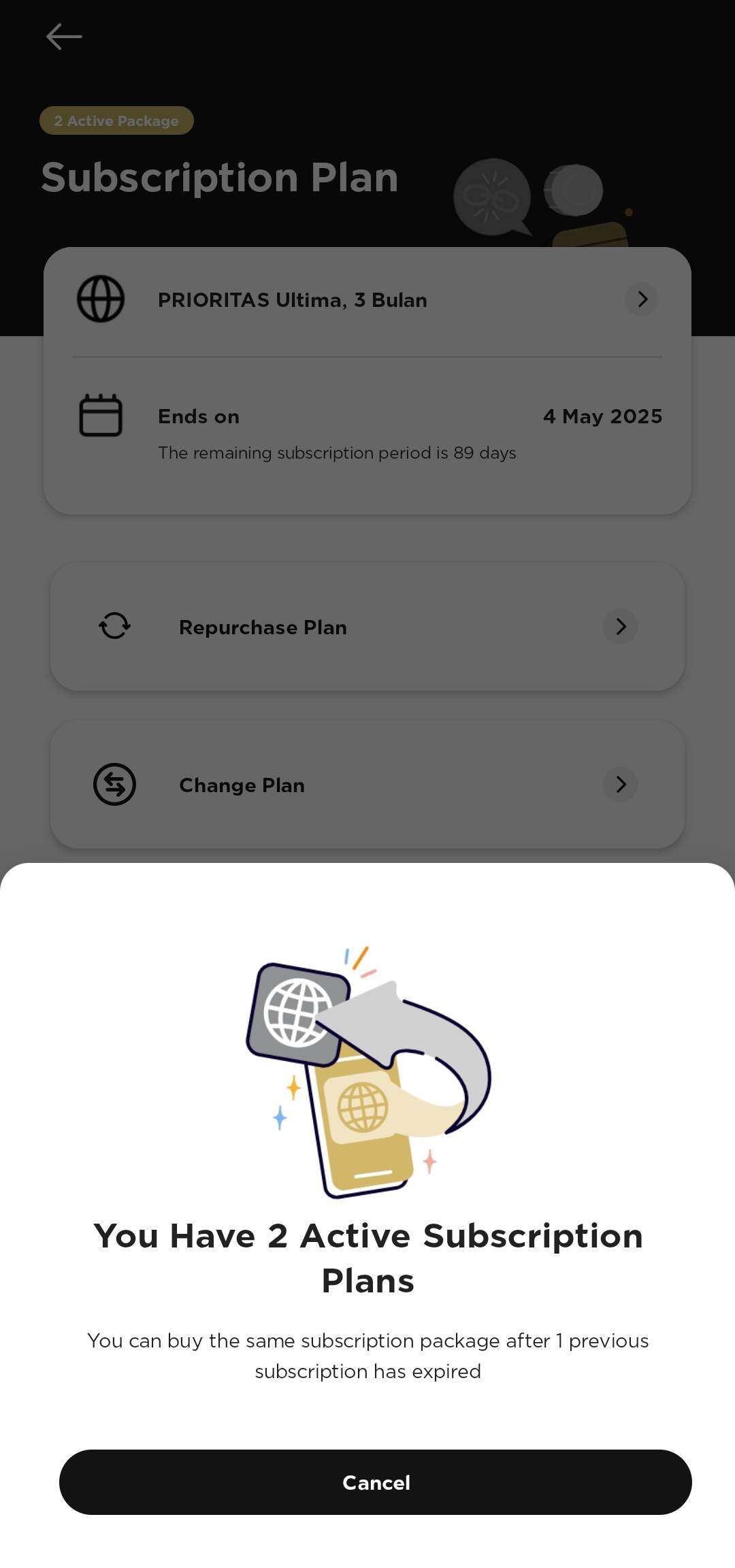Open the PRIORITAS Ultima, 3 Bulan plan details
735x1568 pixels.
tap(367, 299)
